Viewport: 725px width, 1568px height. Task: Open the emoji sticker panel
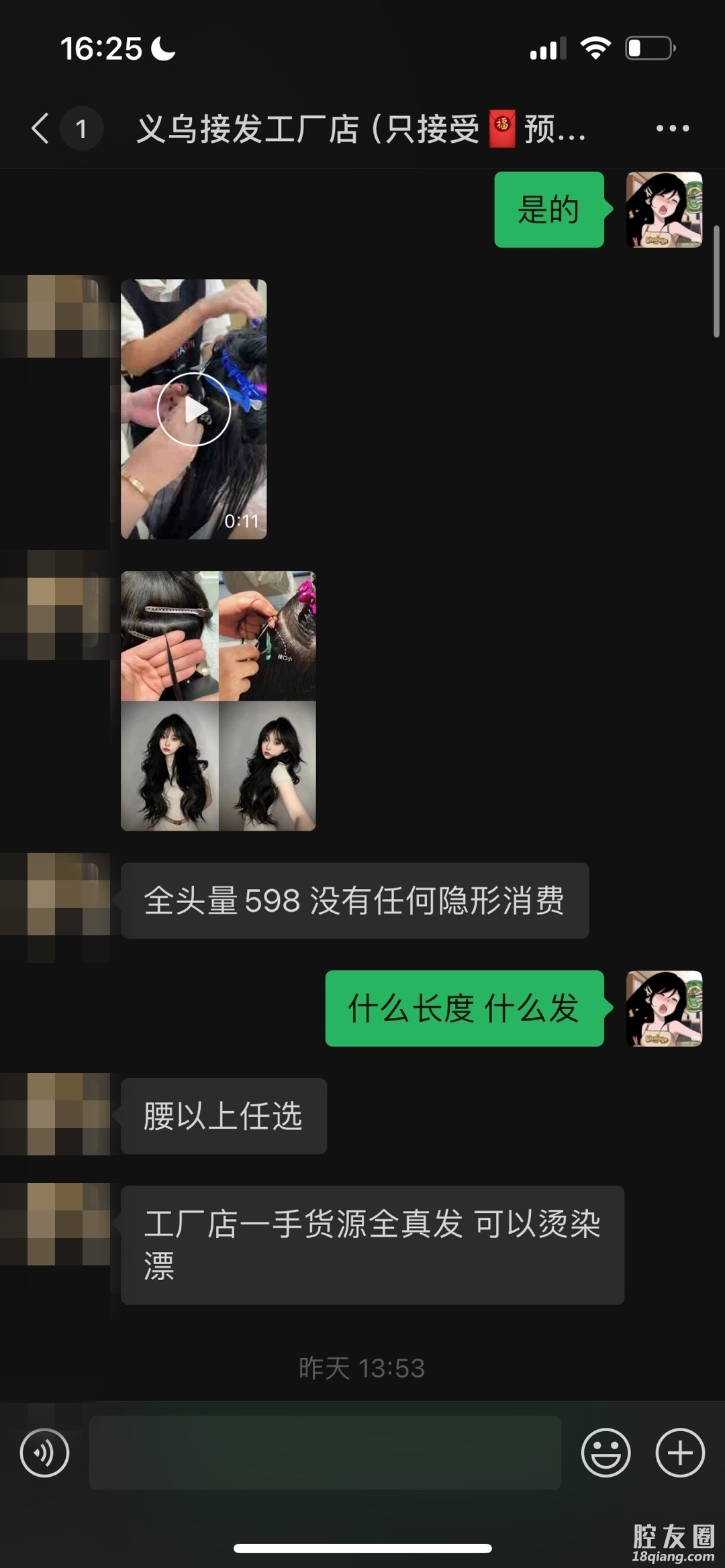pos(606,1453)
